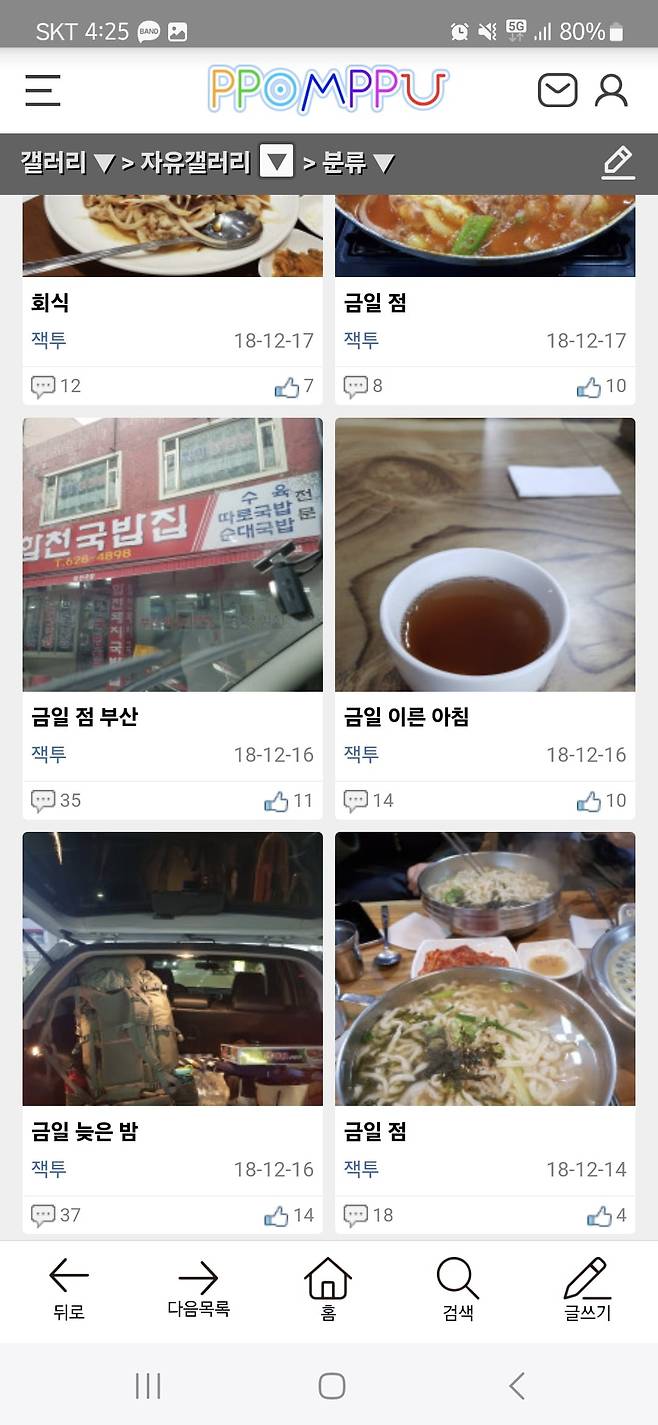Expand the 자유갤러리 board dropdown
Image resolution: width=658 pixels, height=1425 pixels.
click(277, 161)
